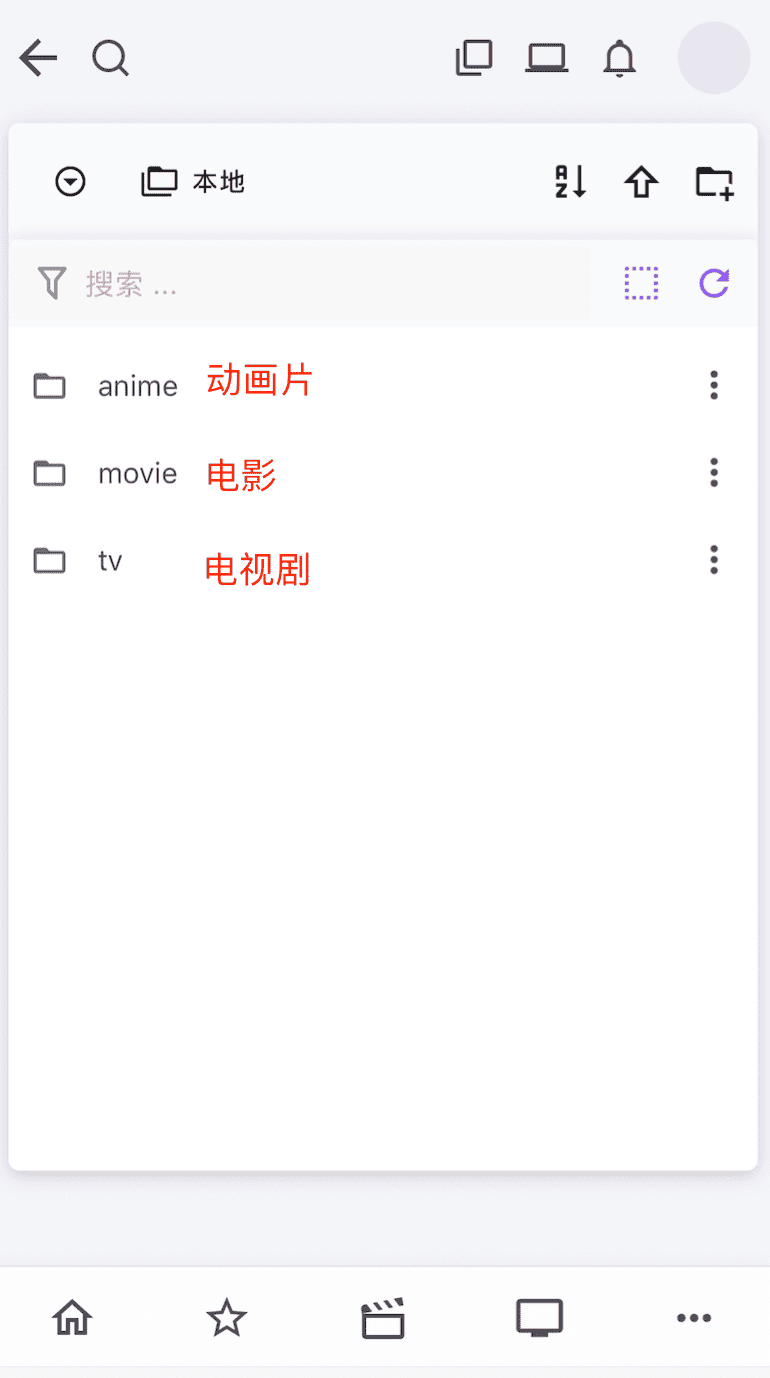The image size is (770, 1378).
Task: Go up to the parent directory
Action: point(641,182)
